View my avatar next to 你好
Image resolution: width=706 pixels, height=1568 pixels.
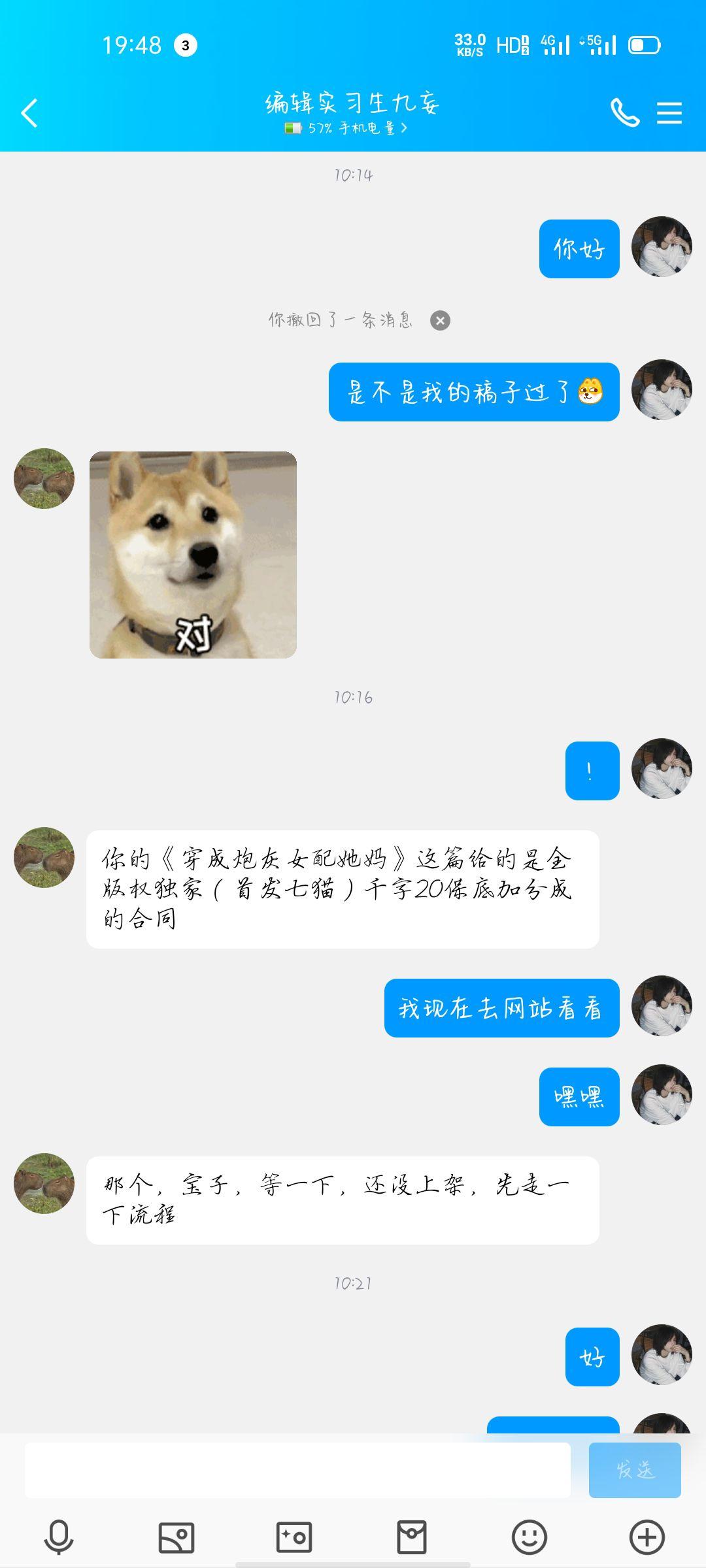pos(662,247)
